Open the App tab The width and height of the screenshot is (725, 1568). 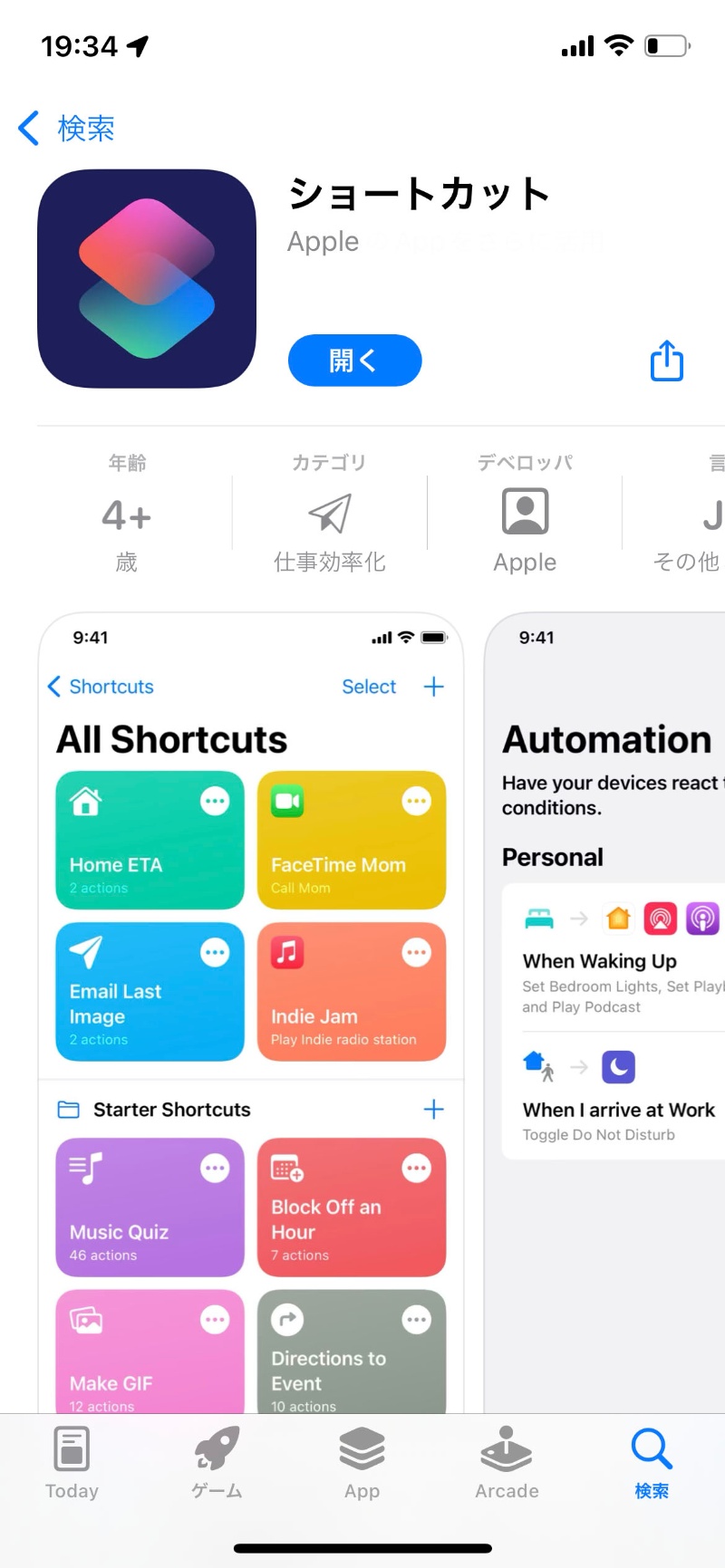coord(362,1463)
